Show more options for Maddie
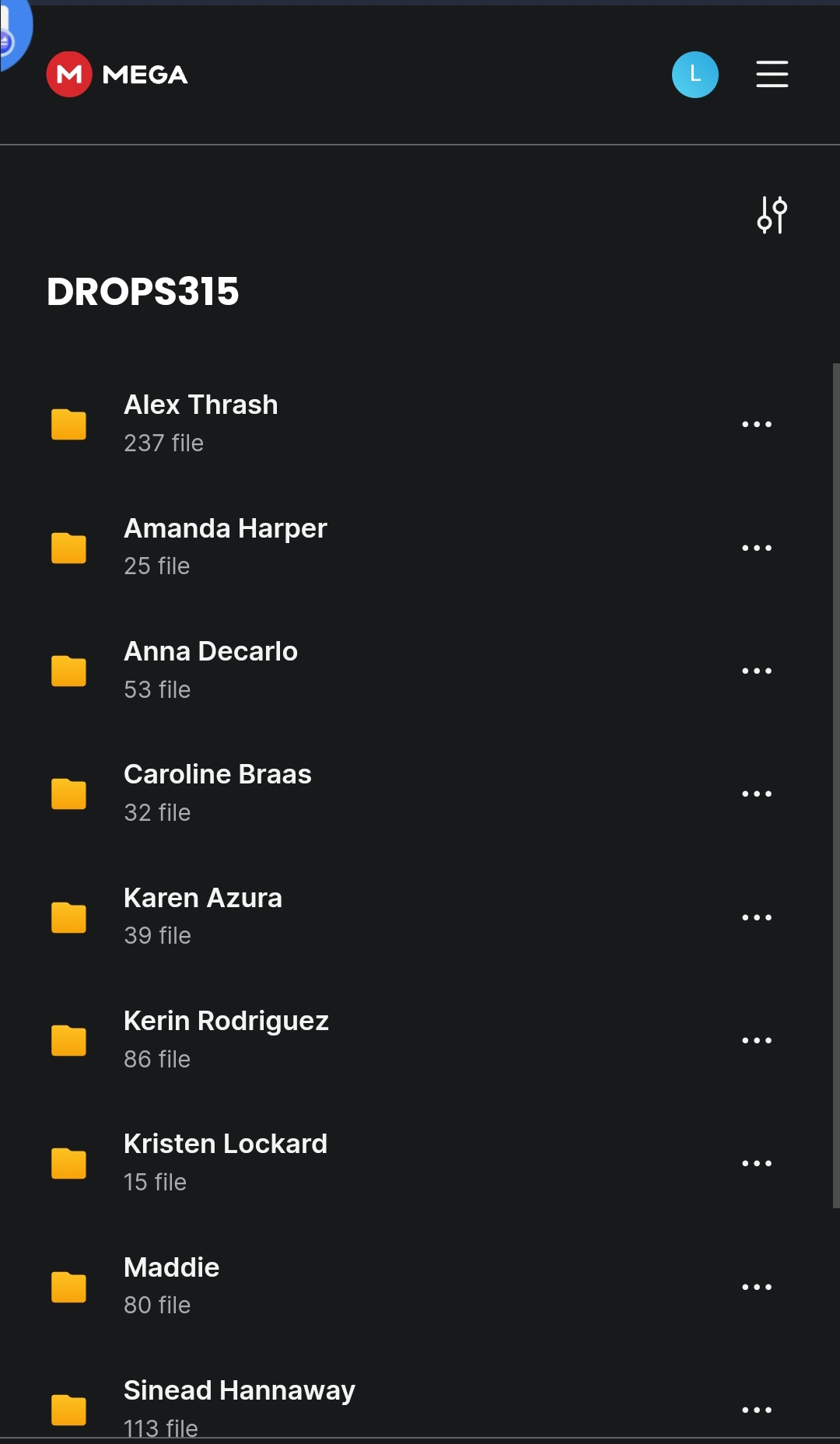The image size is (840, 1444). point(757,1287)
